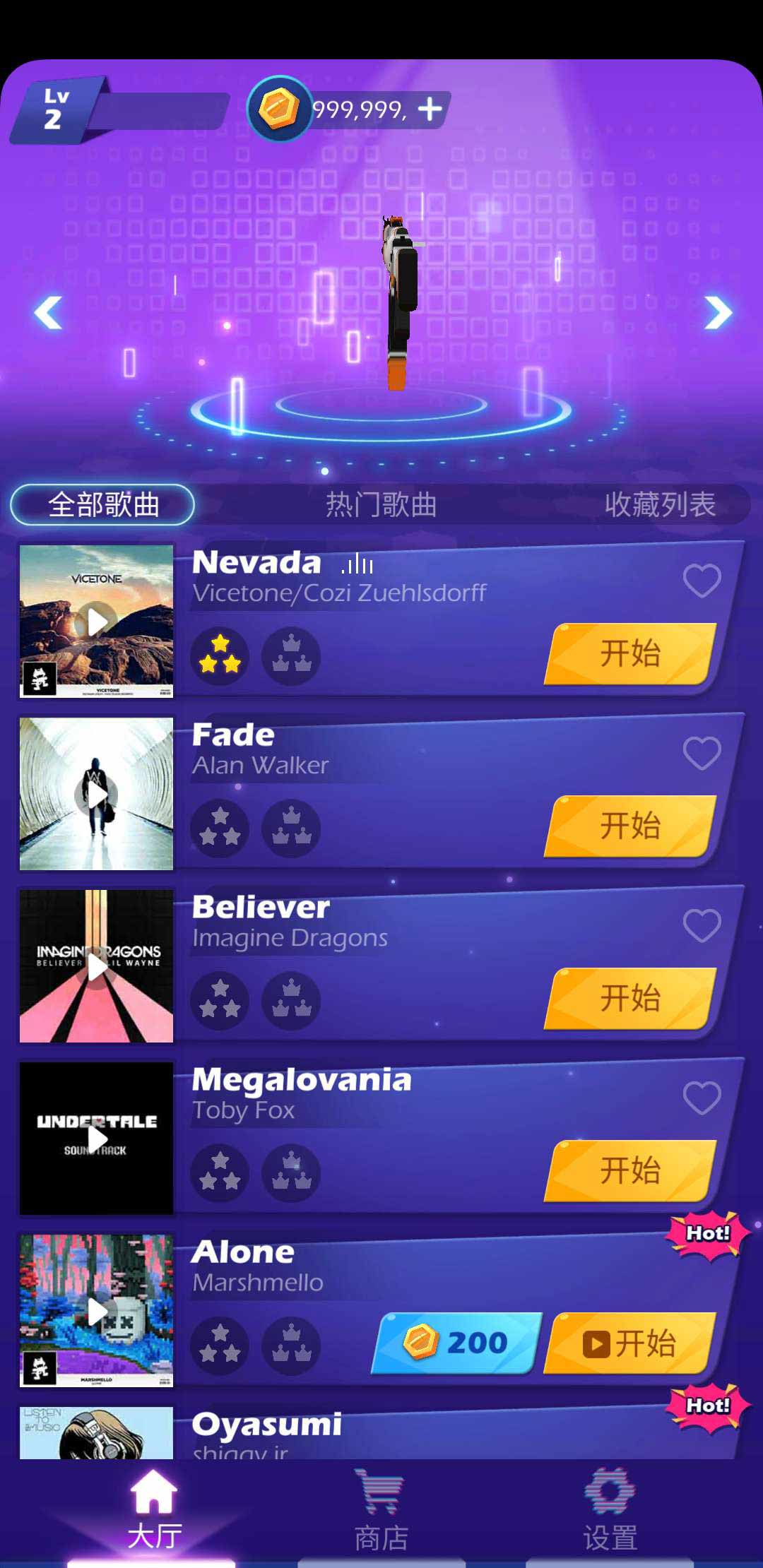The height and width of the screenshot is (1568, 763).
Task: Open star rating badge under Megalovania
Action: pos(220,1172)
